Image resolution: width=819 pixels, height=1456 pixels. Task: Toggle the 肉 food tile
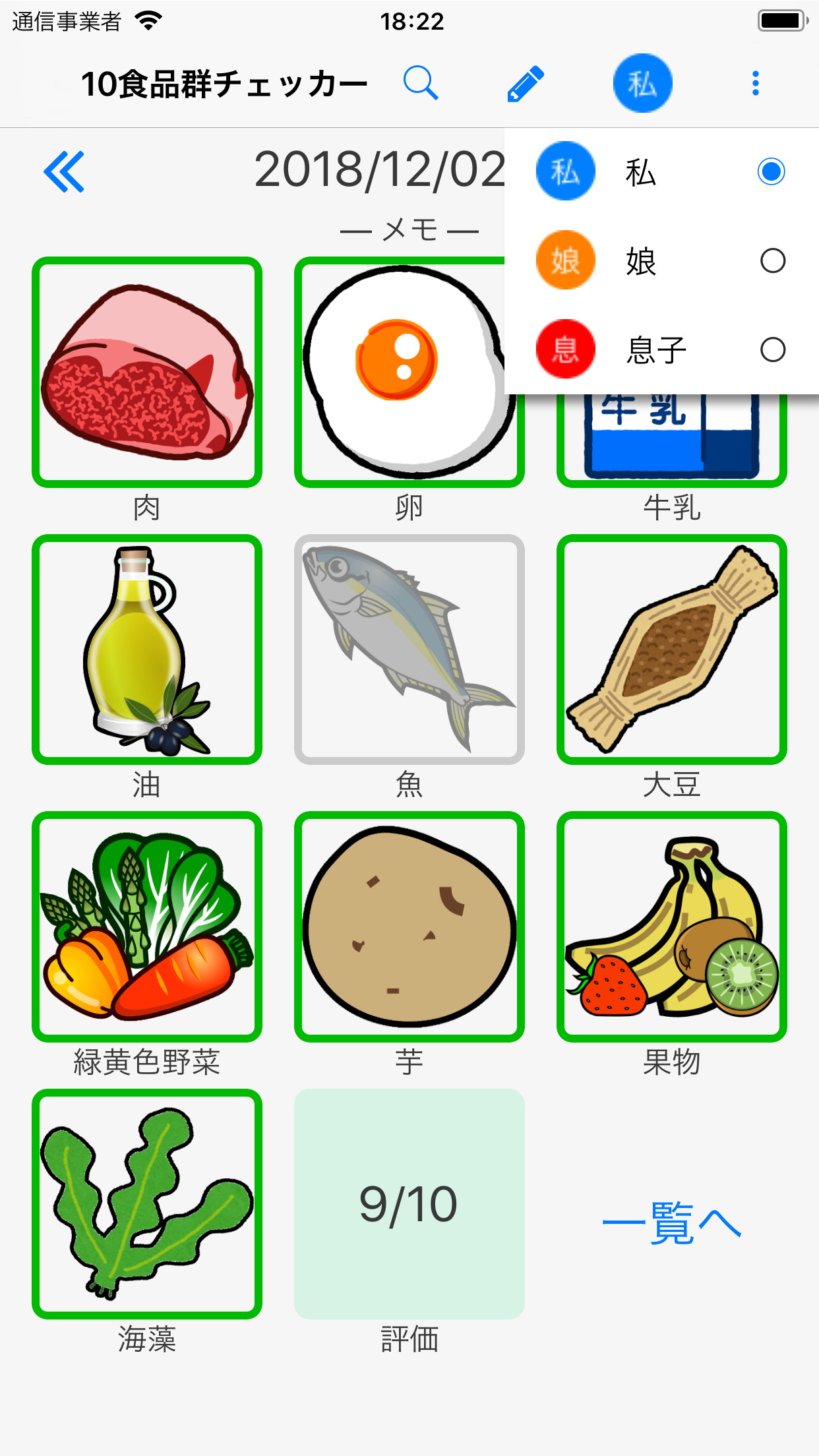[x=147, y=373]
